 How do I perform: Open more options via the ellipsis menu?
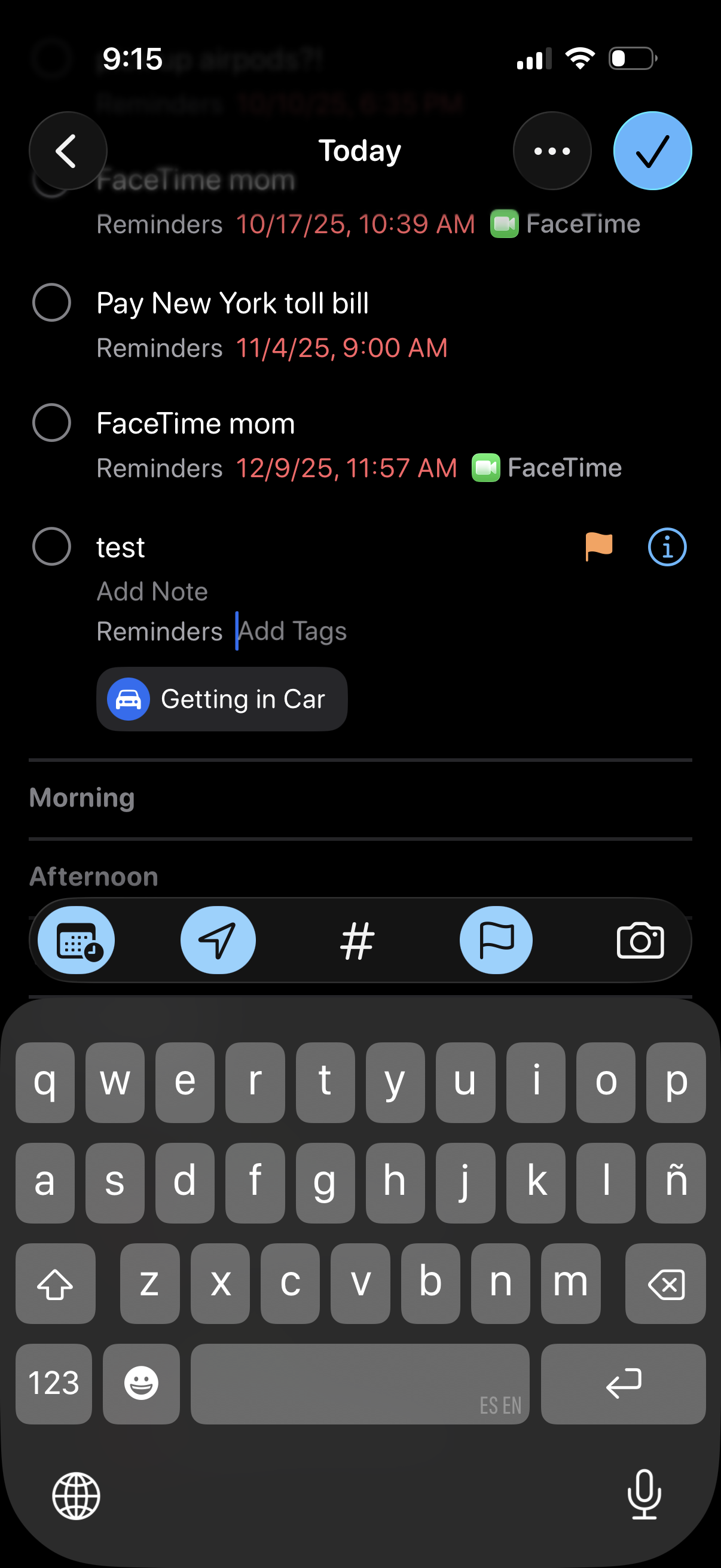pyautogui.click(x=551, y=151)
